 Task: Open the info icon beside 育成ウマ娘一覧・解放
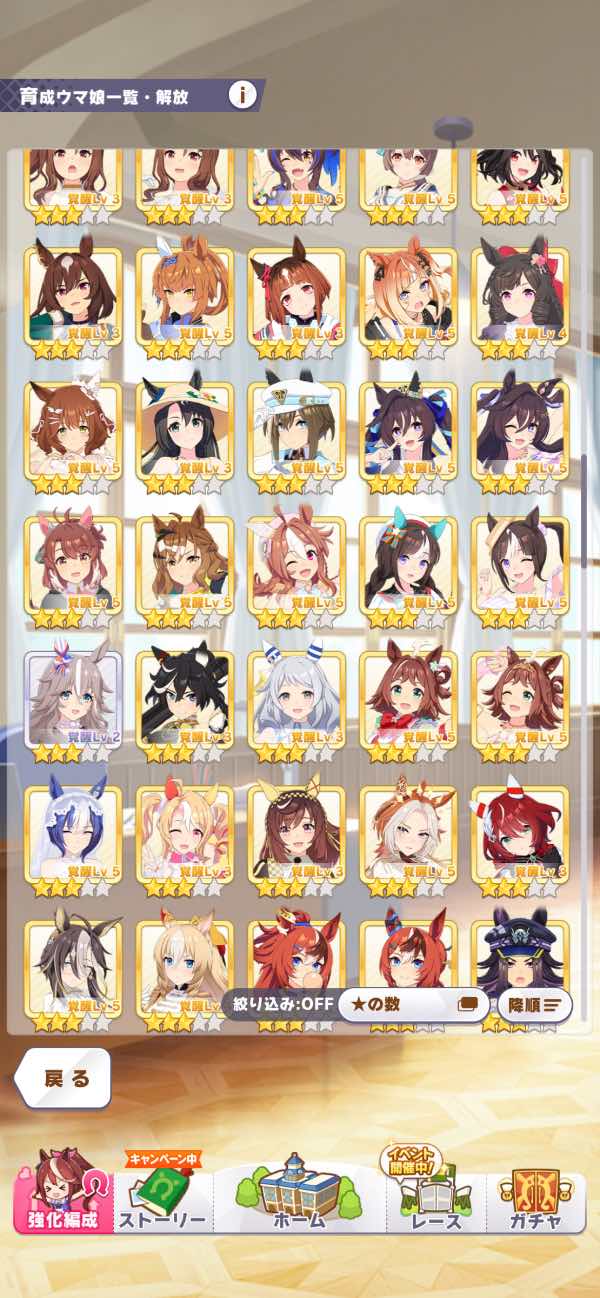tap(242, 95)
